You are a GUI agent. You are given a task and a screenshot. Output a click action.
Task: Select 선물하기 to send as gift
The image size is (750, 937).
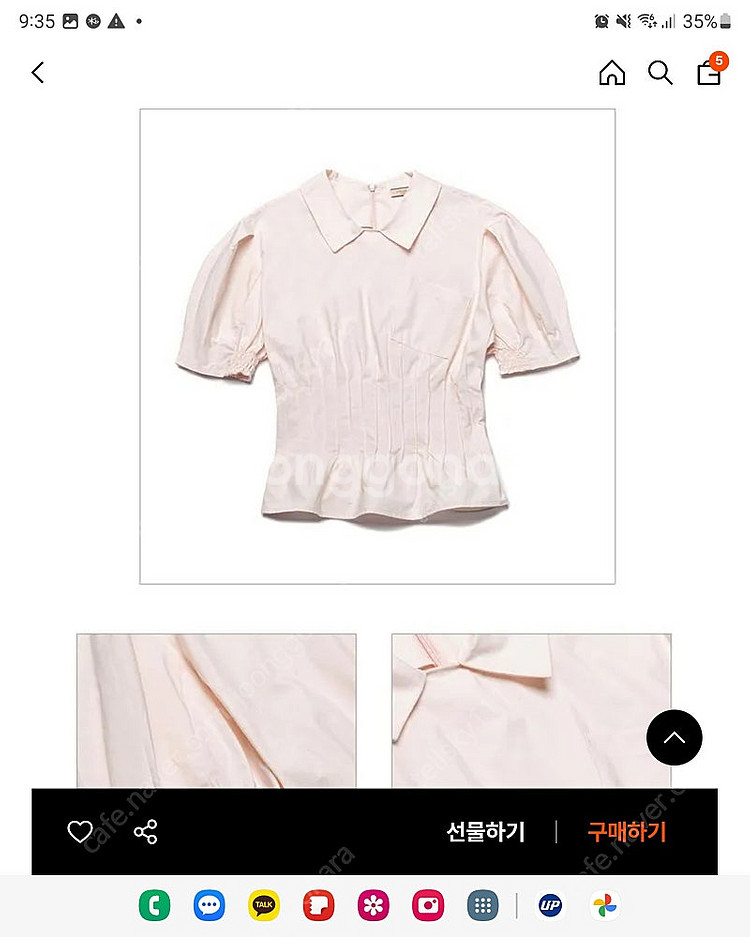point(485,832)
